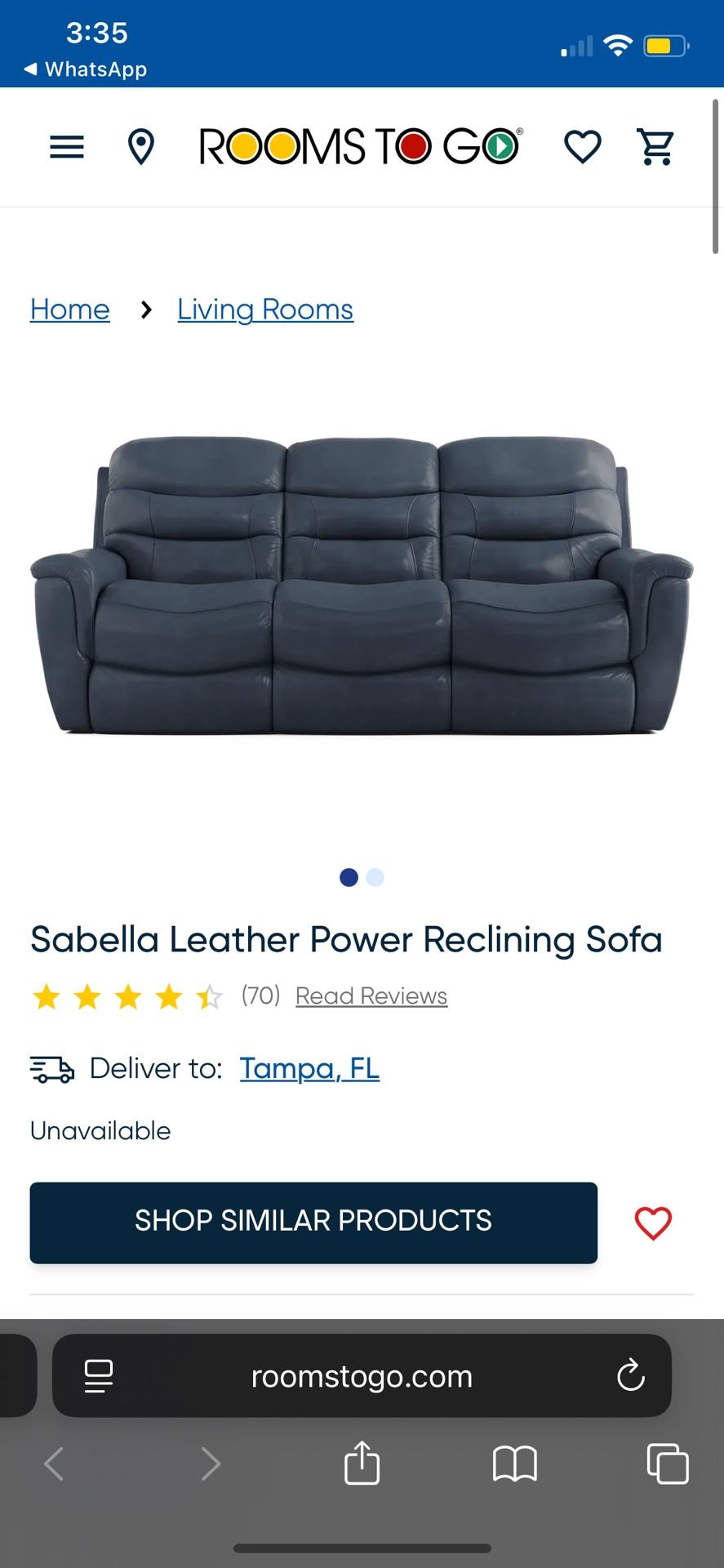This screenshot has height=1568, width=724.
Task: Open Safari bookmarks
Action: [514, 1464]
